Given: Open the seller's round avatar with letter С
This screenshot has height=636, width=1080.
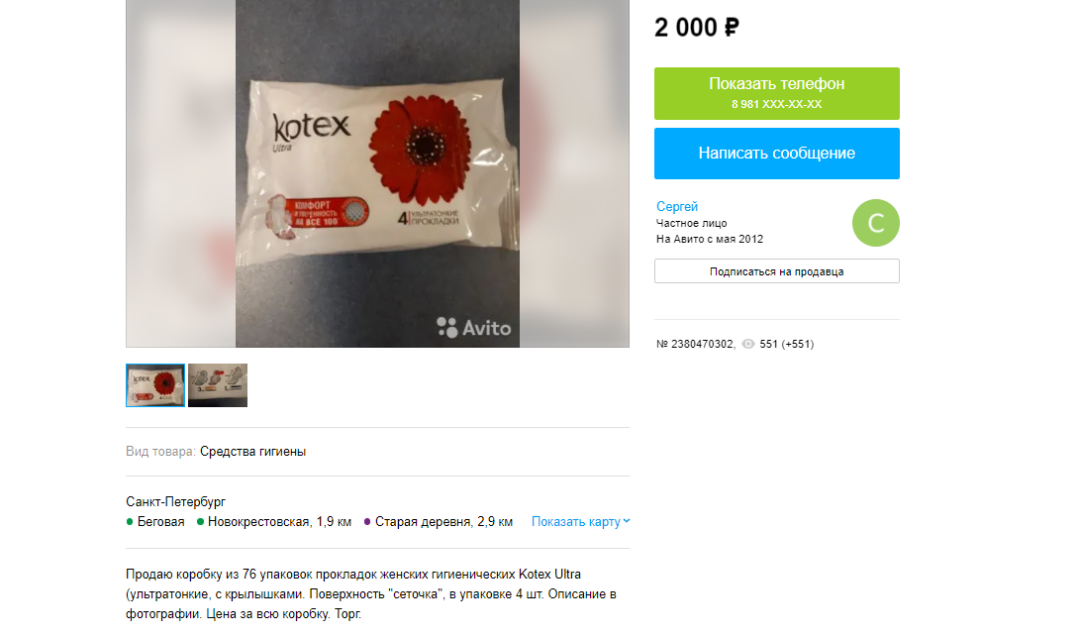Looking at the screenshot, I should tap(875, 223).
